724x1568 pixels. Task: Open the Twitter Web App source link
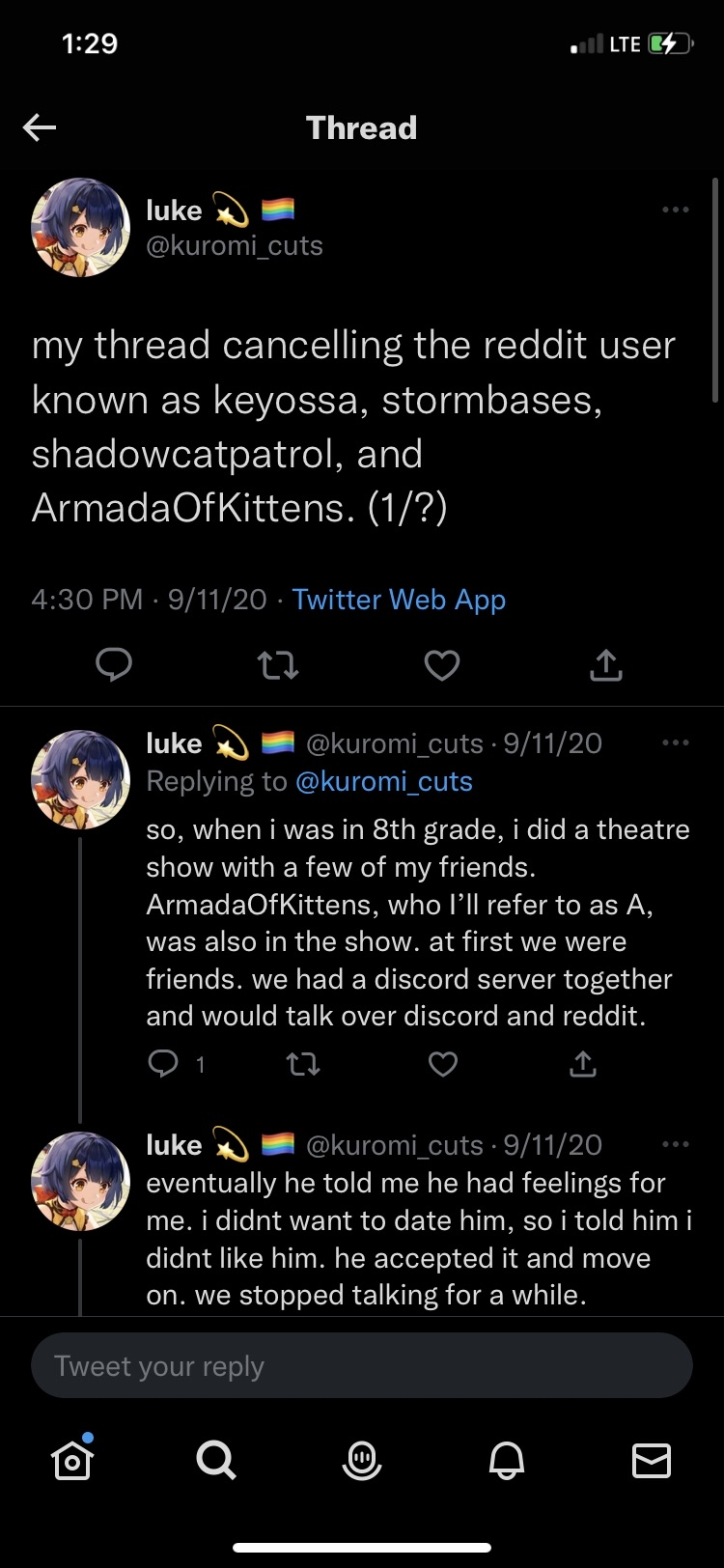(x=399, y=600)
